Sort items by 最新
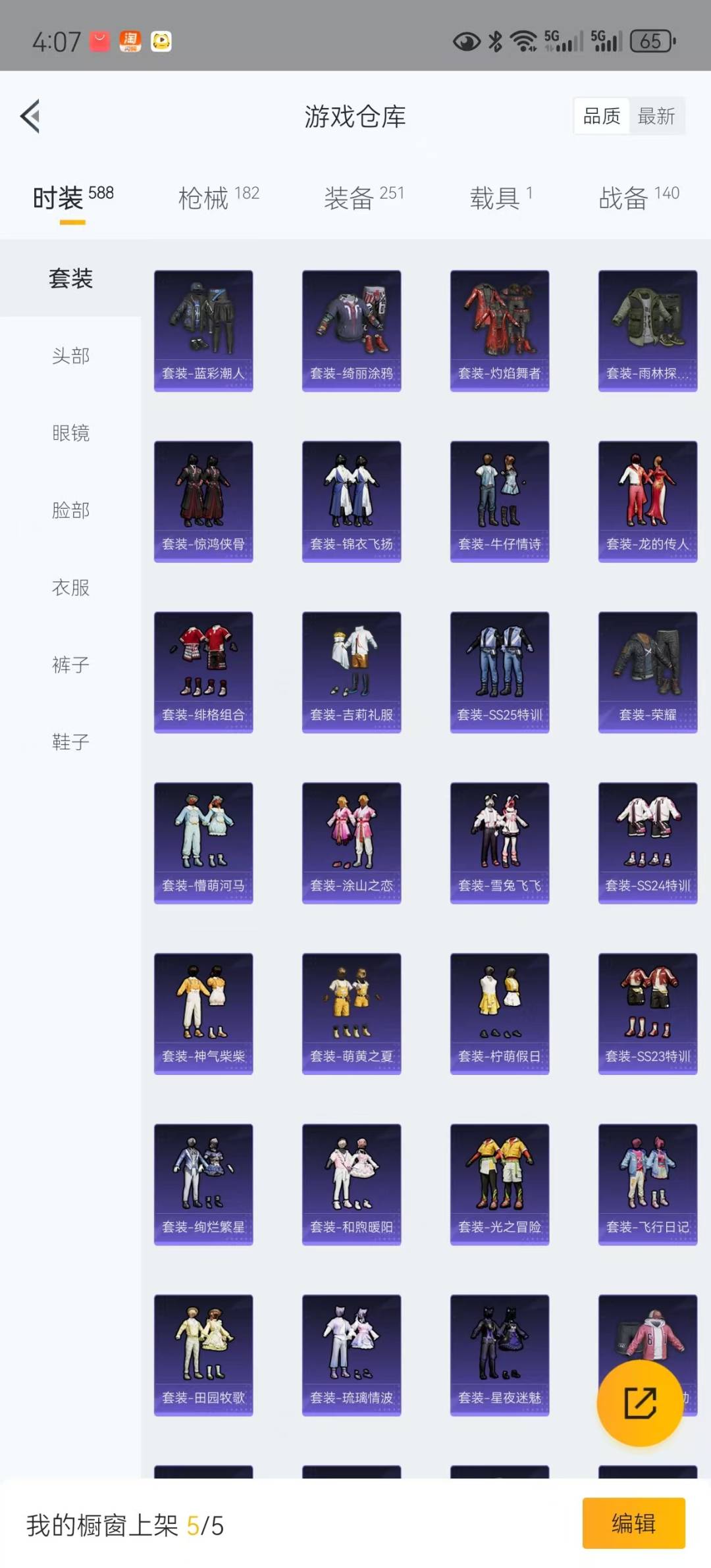The height and width of the screenshot is (1568, 711). [656, 117]
